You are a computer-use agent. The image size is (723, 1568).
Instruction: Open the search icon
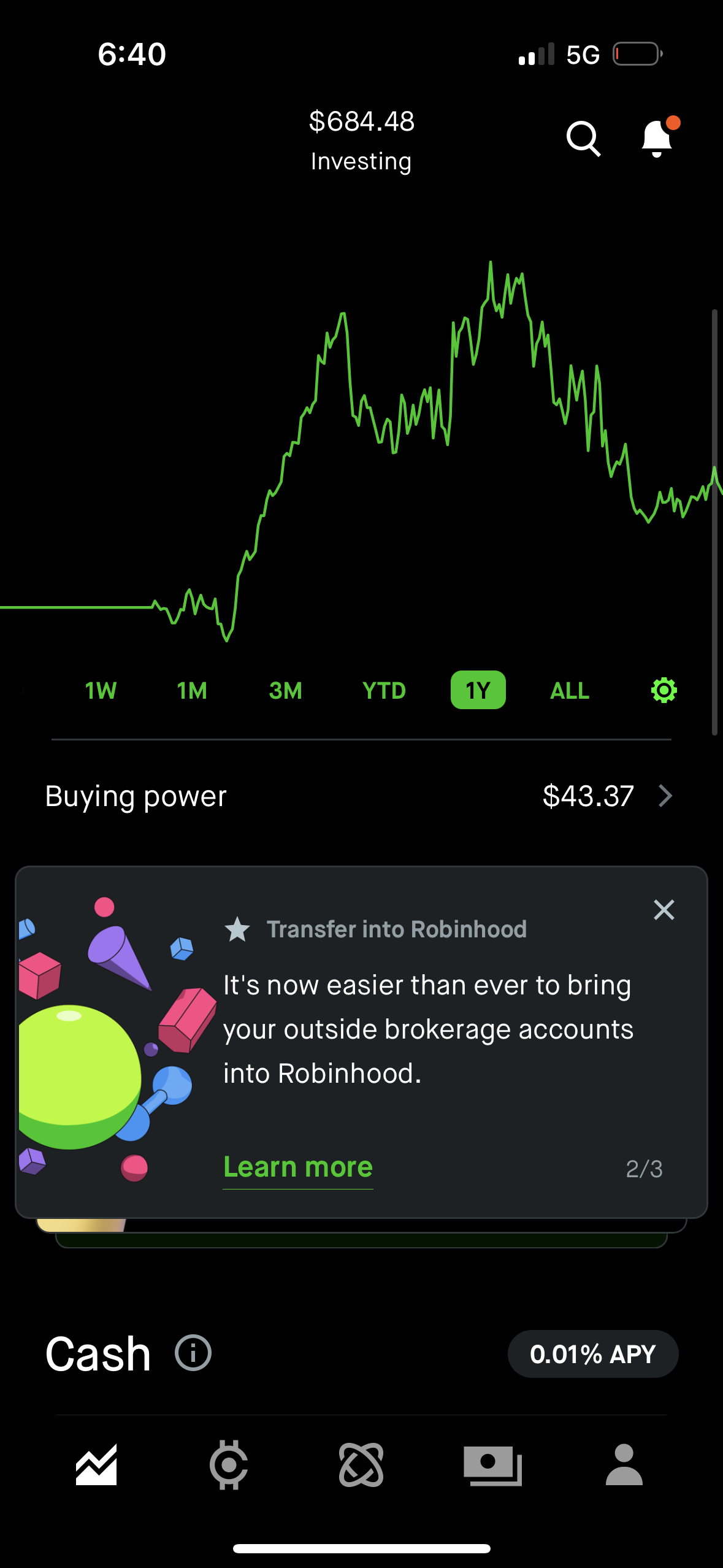point(583,140)
